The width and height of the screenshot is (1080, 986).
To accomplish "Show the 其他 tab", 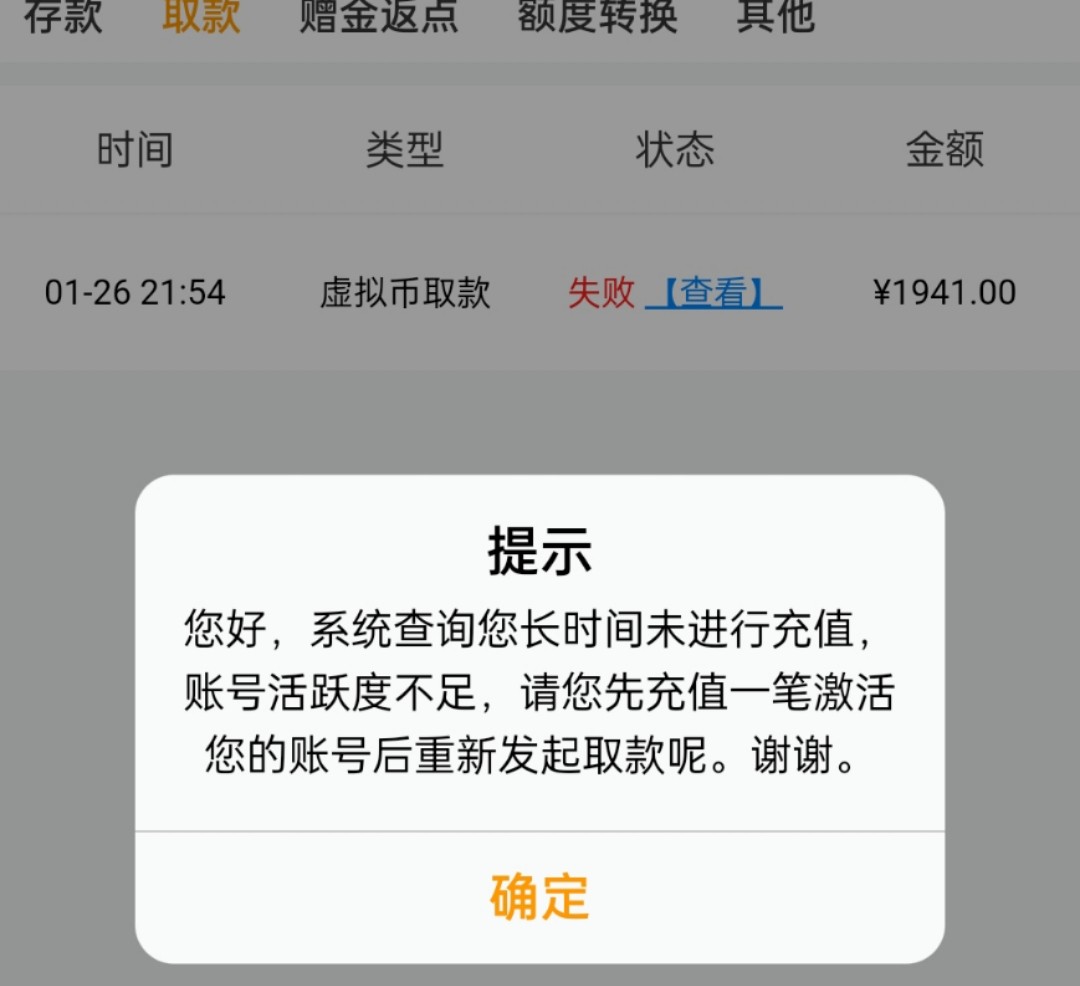I will (776, 16).
